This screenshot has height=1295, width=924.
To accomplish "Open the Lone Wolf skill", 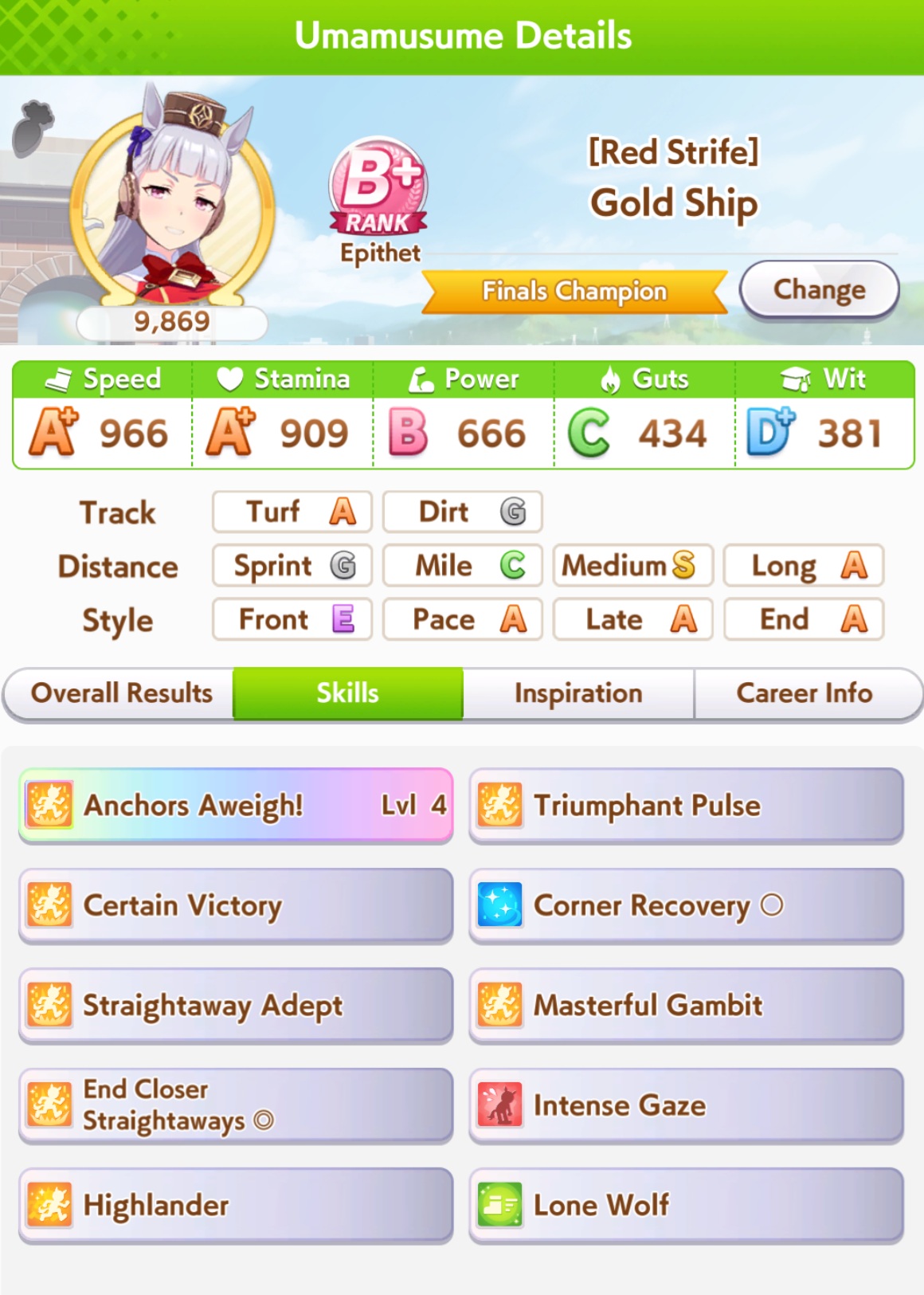I will coord(686,1205).
